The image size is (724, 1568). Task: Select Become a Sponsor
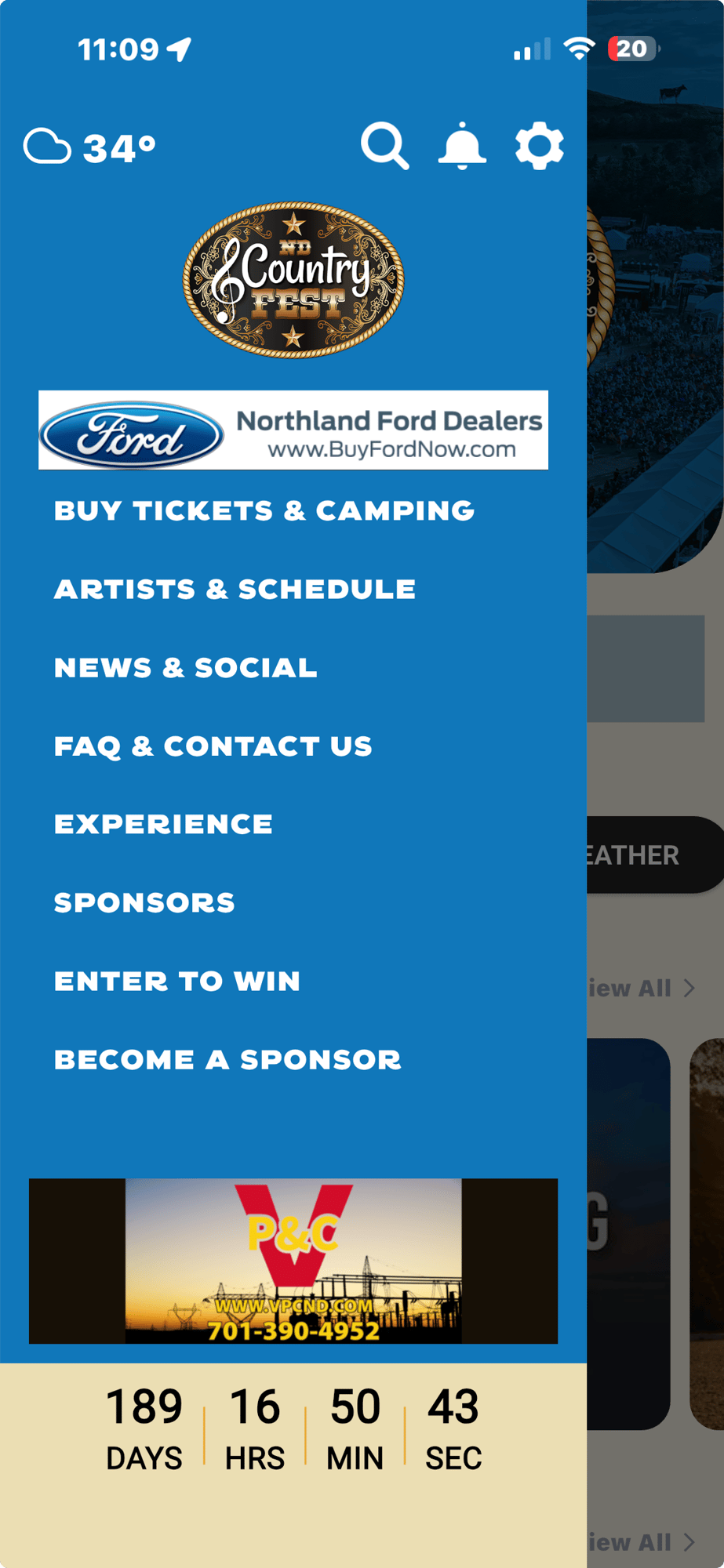click(227, 1060)
